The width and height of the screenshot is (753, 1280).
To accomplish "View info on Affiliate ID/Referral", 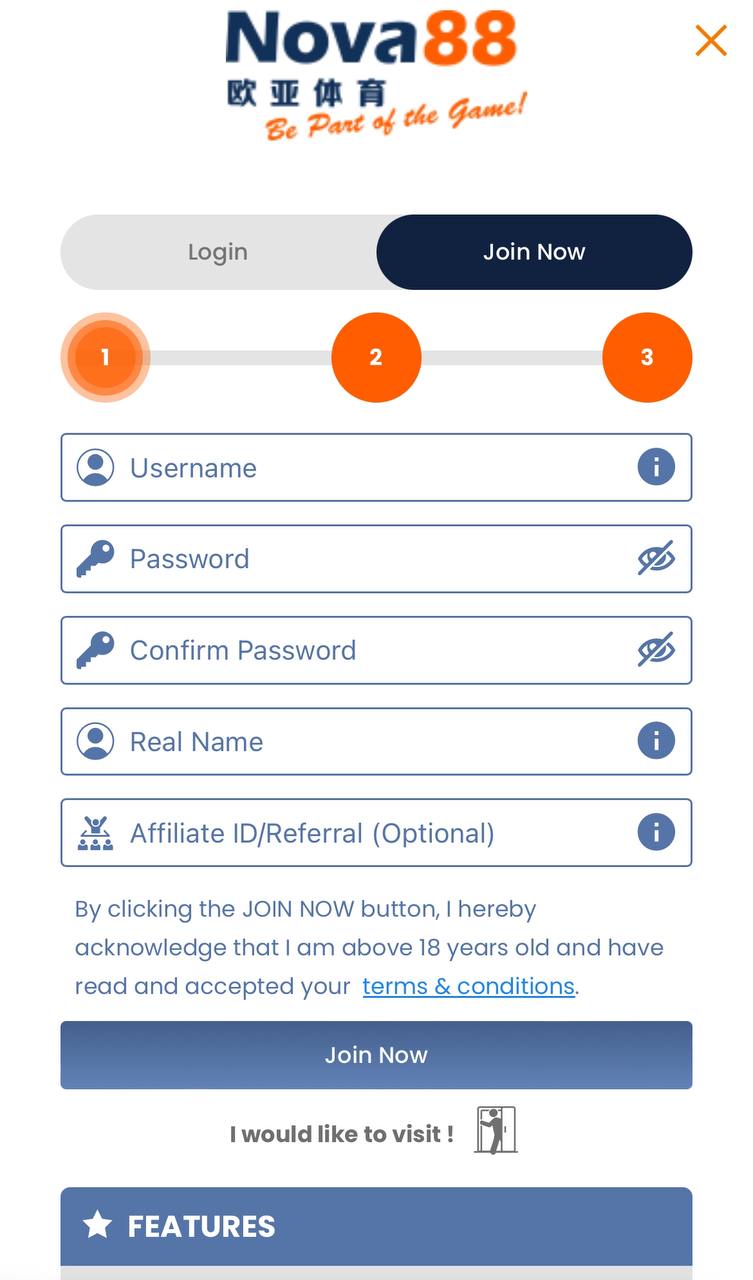I will 656,832.
